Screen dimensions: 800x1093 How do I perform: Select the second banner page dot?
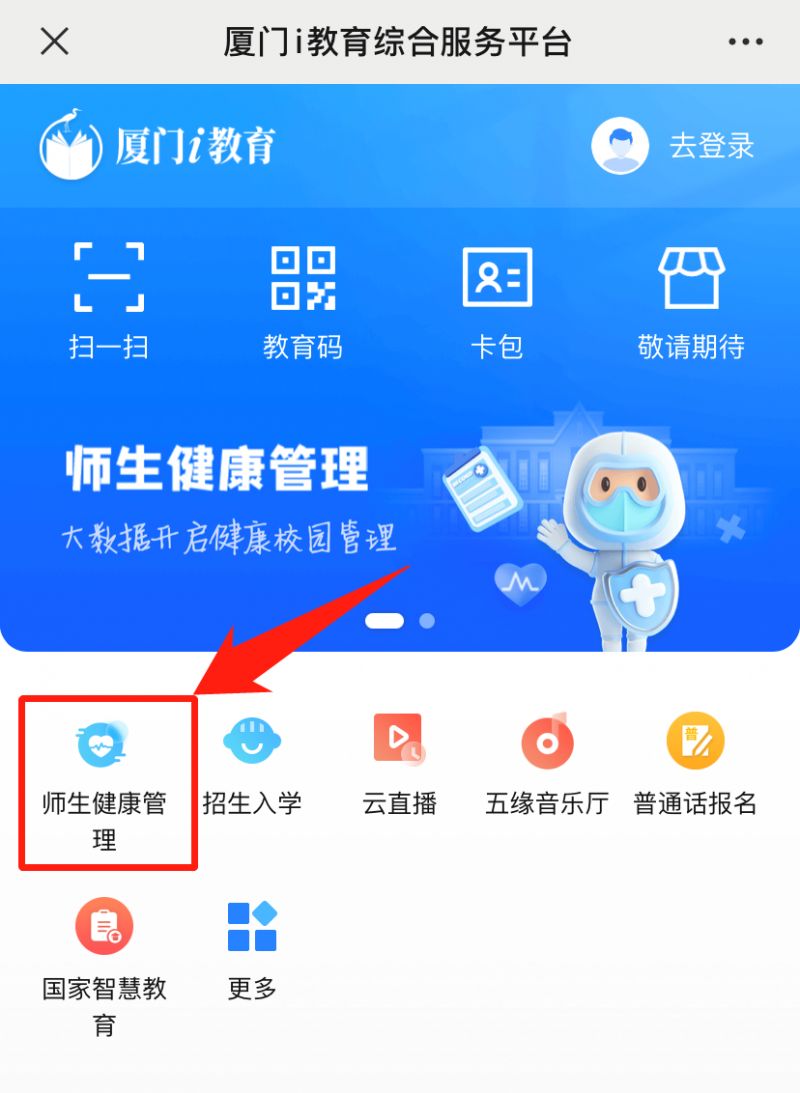427,621
